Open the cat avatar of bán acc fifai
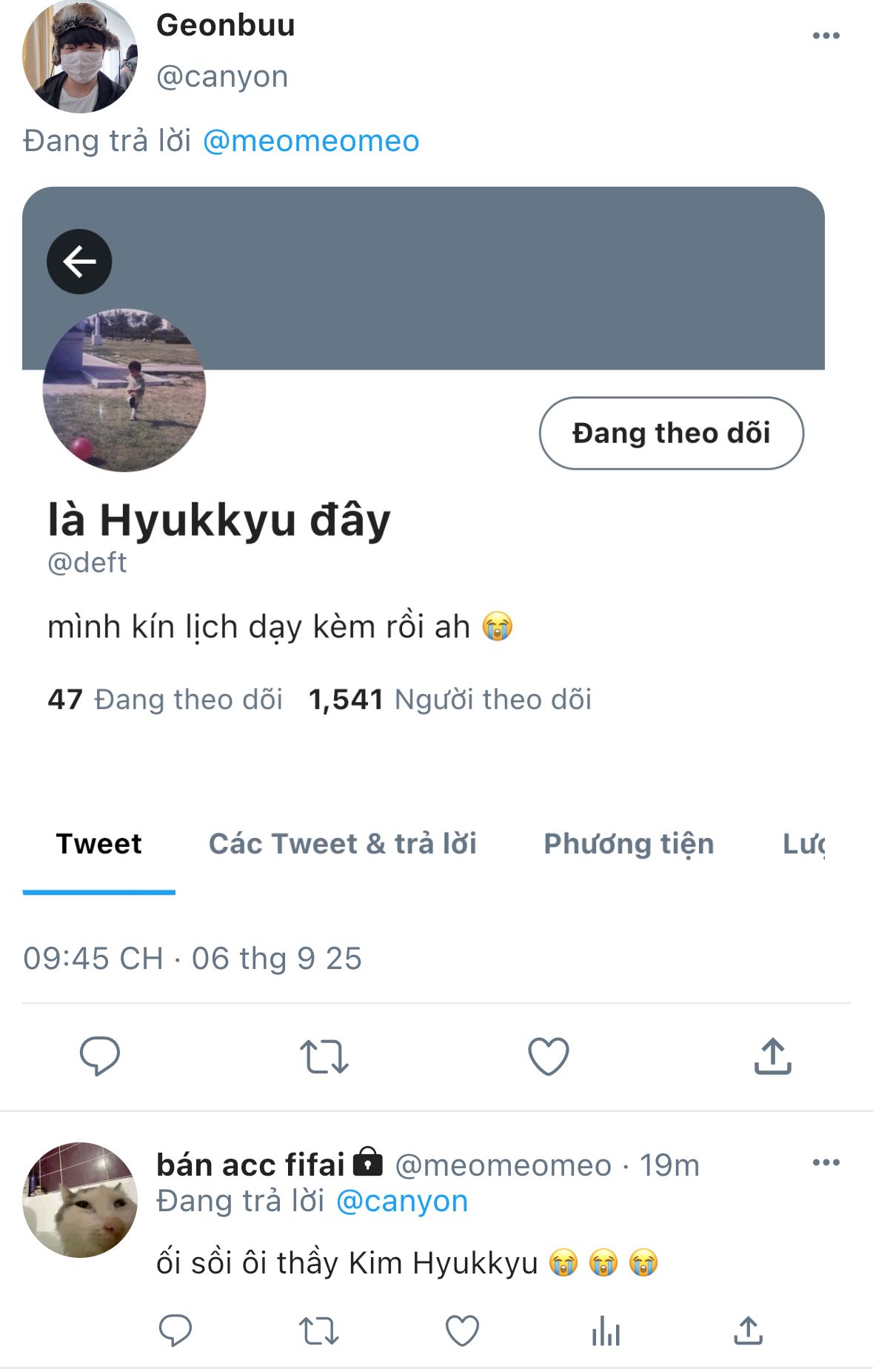The height and width of the screenshot is (1372, 873). 80,1199
